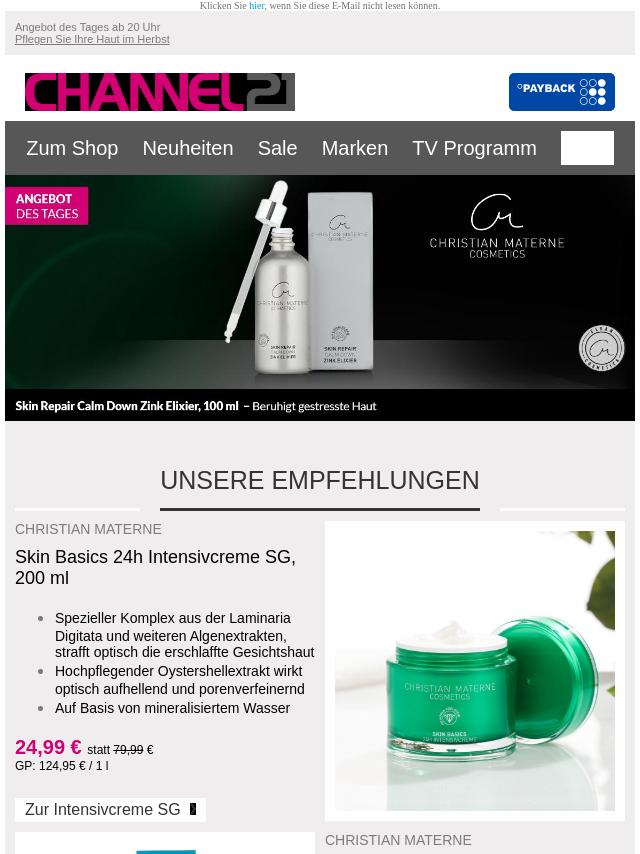View the TV Programm
Screen dimensions: 640x854
tap(474, 148)
